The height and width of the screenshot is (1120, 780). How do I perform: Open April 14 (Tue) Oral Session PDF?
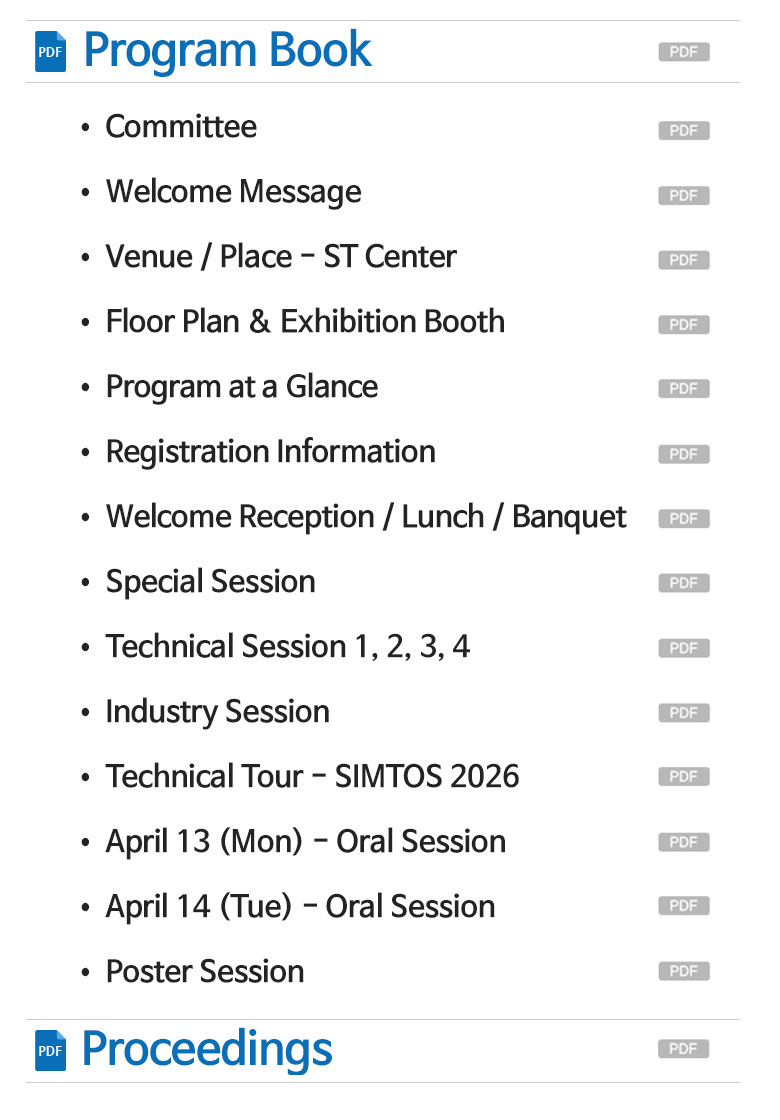click(x=683, y=906)
